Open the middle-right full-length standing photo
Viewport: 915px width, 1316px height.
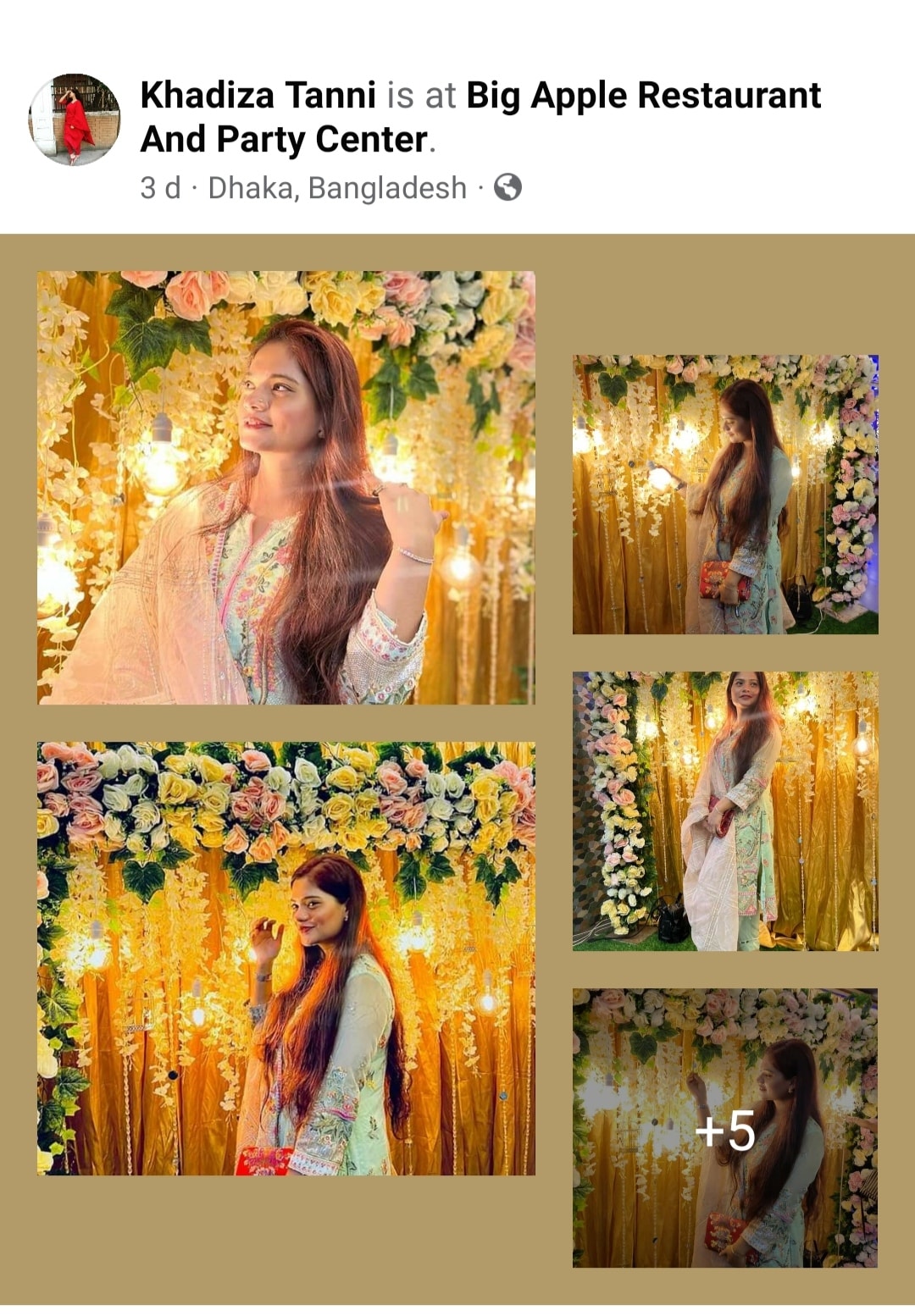coord(725,811)
